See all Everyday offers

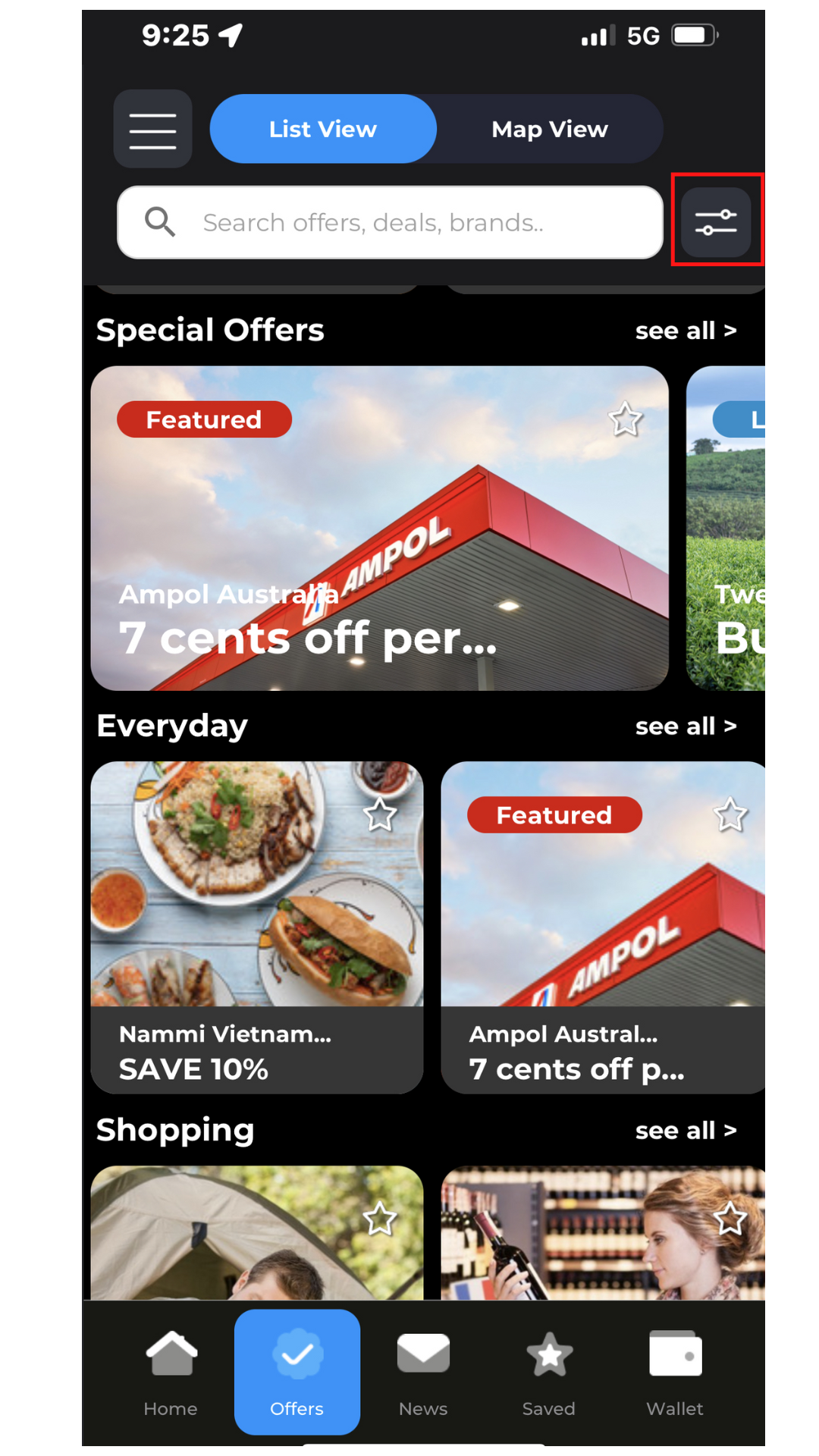[x=686, y=726]
